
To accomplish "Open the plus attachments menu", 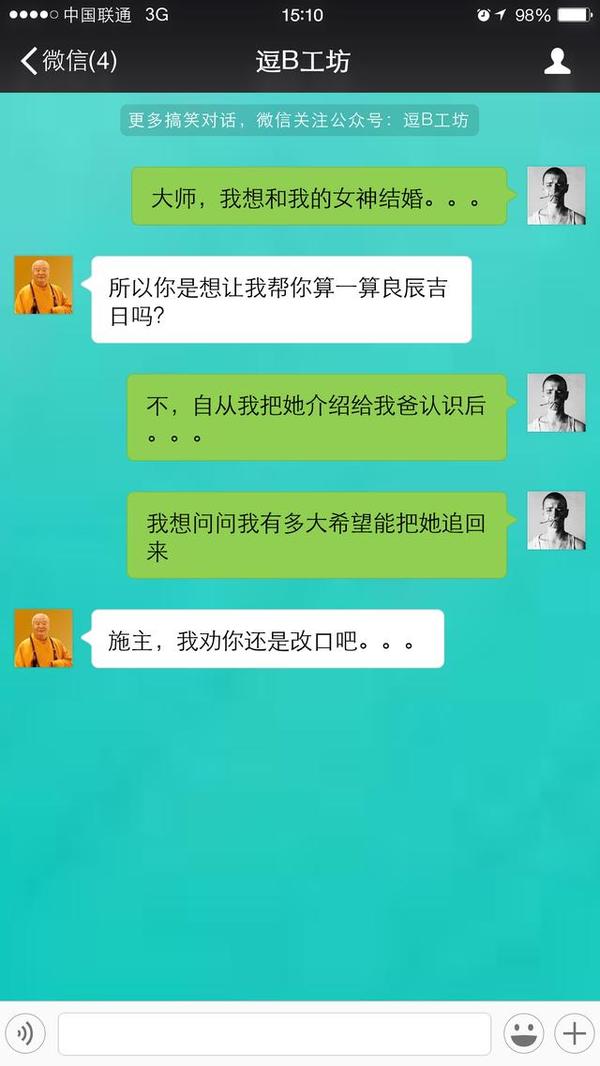I will (x=575, y=1033).
